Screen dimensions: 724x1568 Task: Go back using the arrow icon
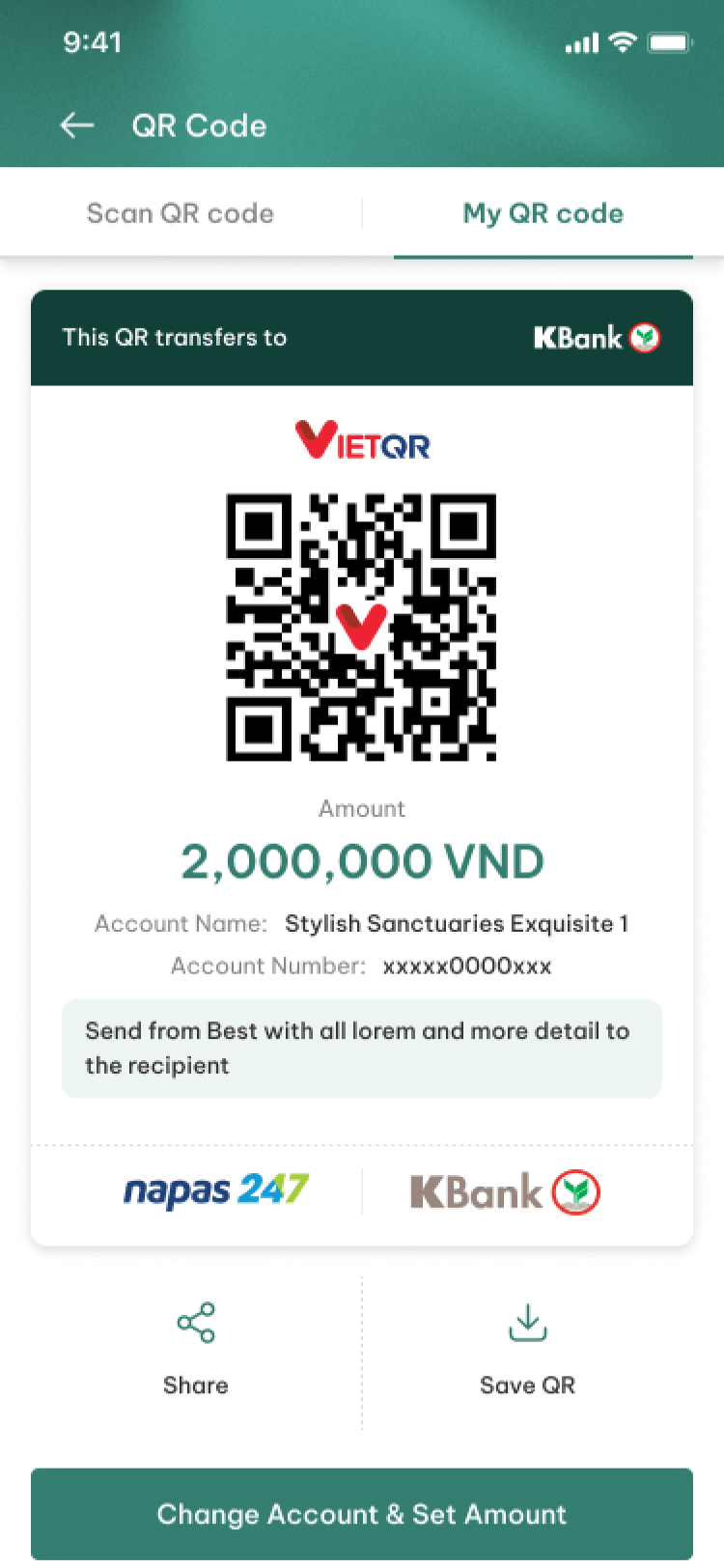(77, 126)
